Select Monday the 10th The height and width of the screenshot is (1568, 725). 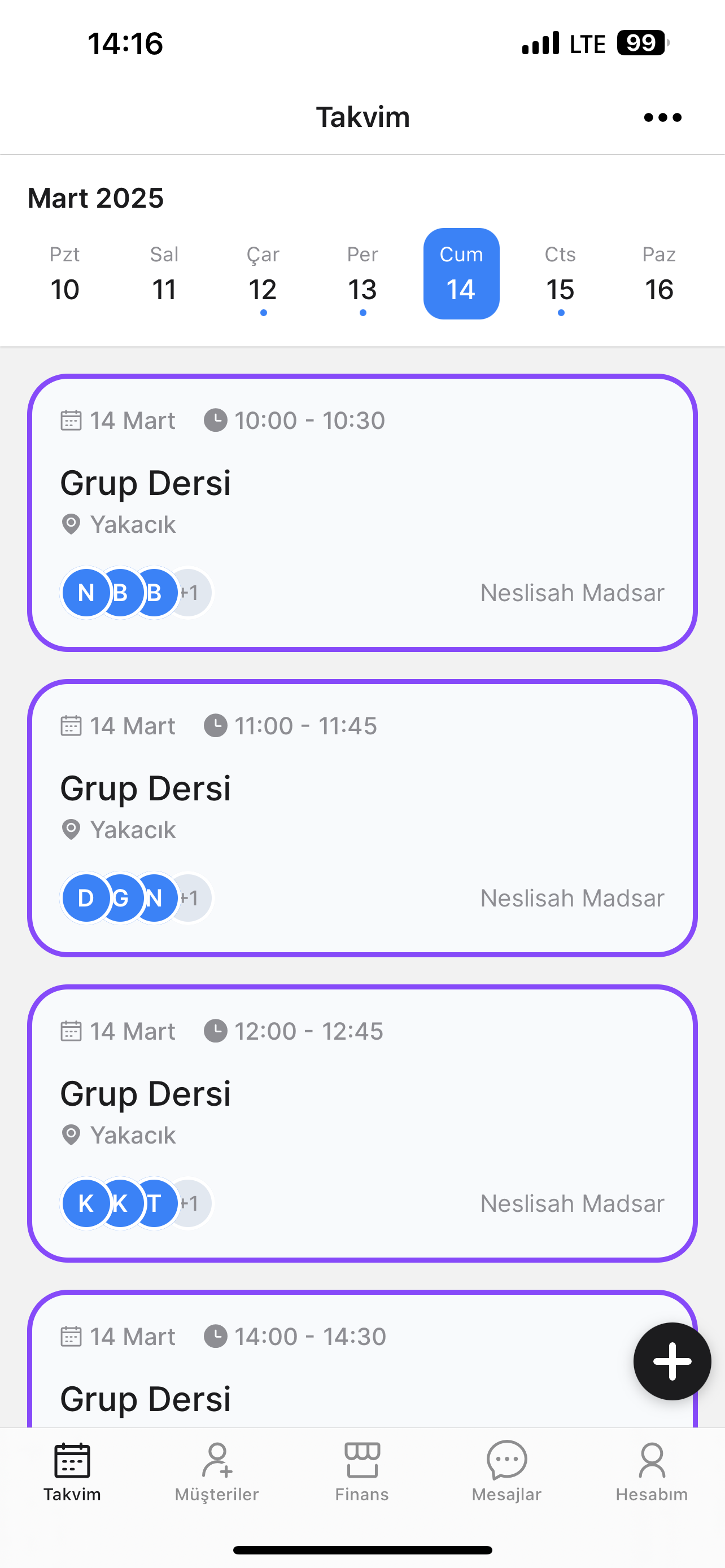coord(64,275)
